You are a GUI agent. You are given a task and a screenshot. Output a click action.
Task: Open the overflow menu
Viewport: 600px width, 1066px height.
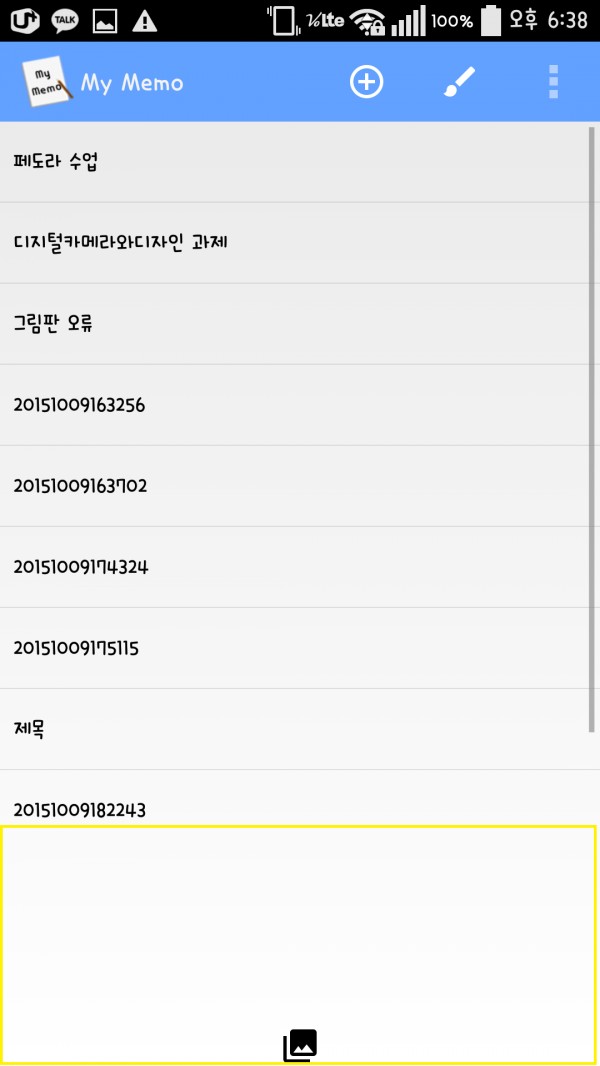[x=553, y=82]
